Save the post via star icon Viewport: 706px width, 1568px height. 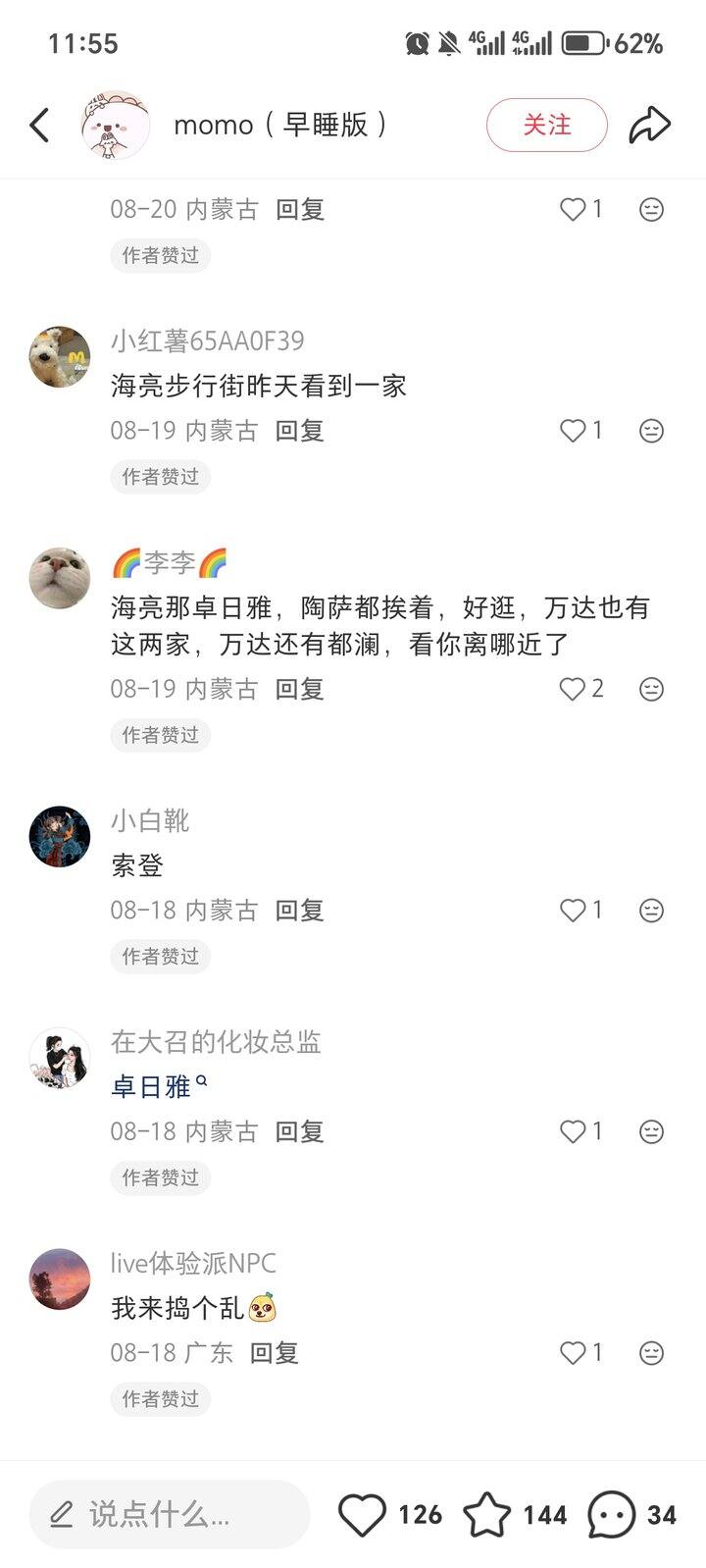tap(487, 1514)
